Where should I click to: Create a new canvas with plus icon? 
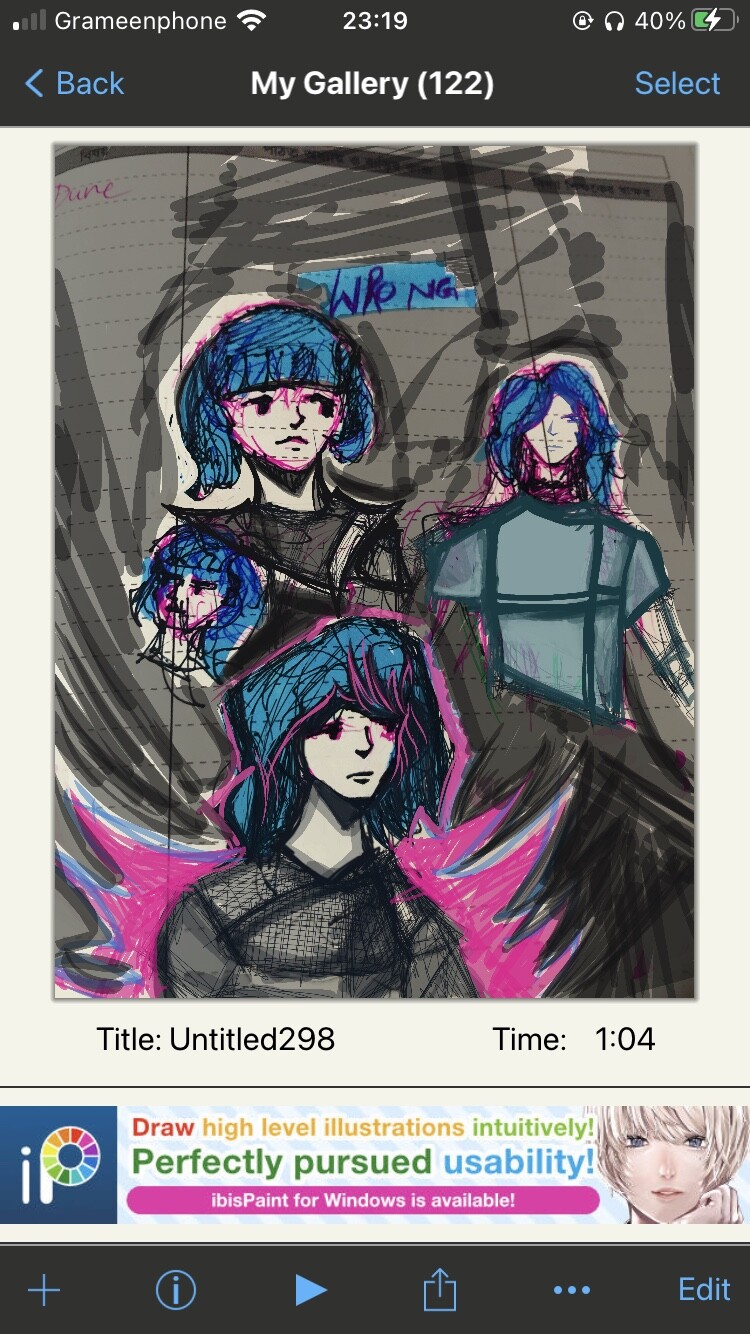click(x=44, y=1290)
